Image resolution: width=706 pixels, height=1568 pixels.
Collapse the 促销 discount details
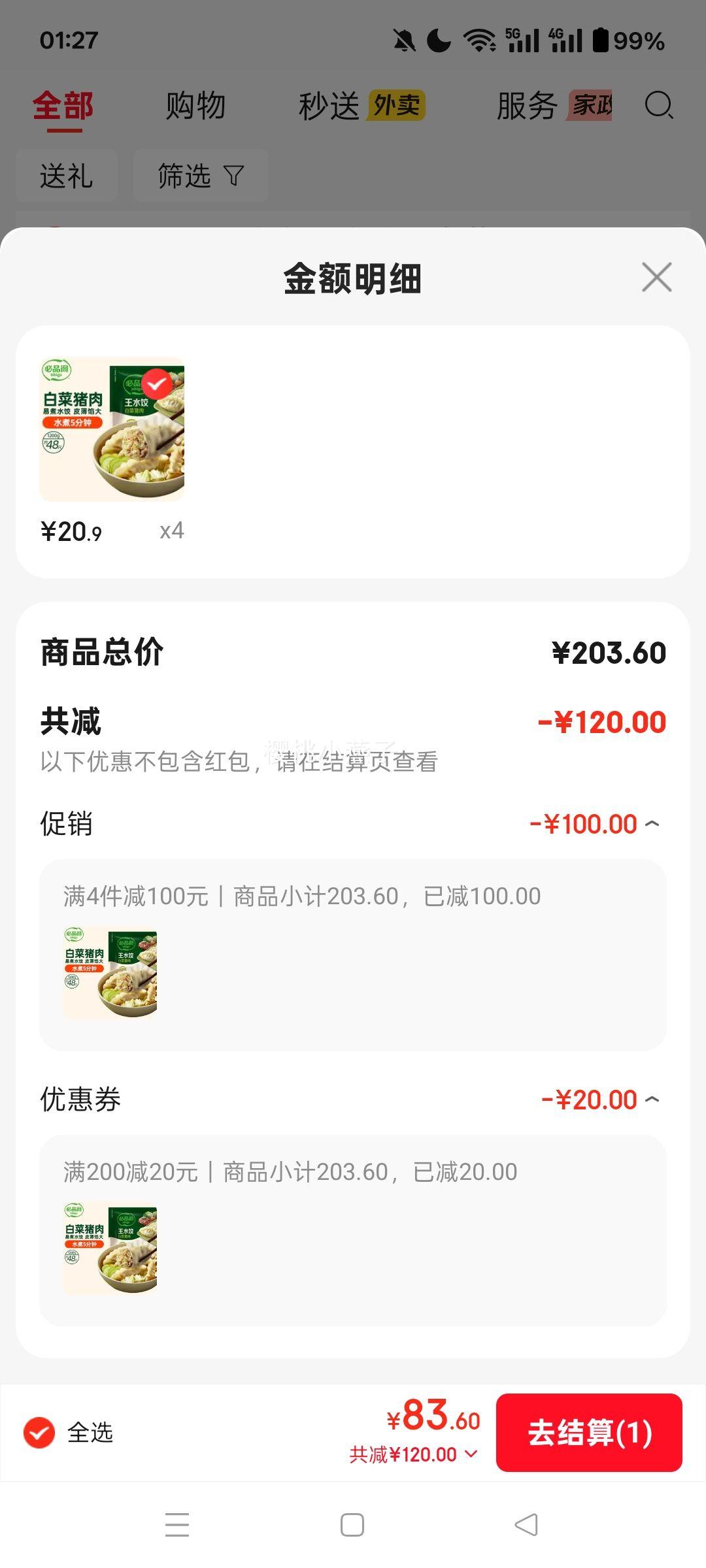pyautogui.click(x=652, y=824)
